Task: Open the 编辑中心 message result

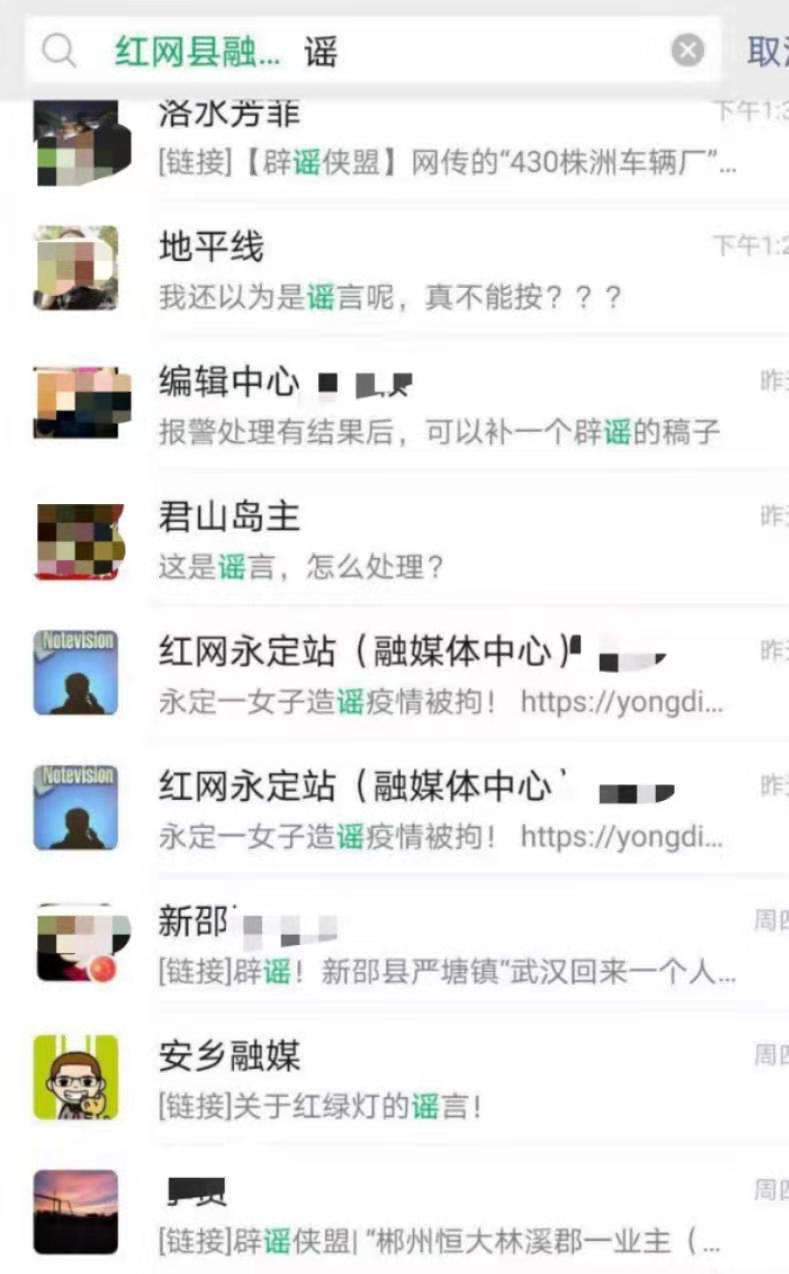Action: coord(440,406)
